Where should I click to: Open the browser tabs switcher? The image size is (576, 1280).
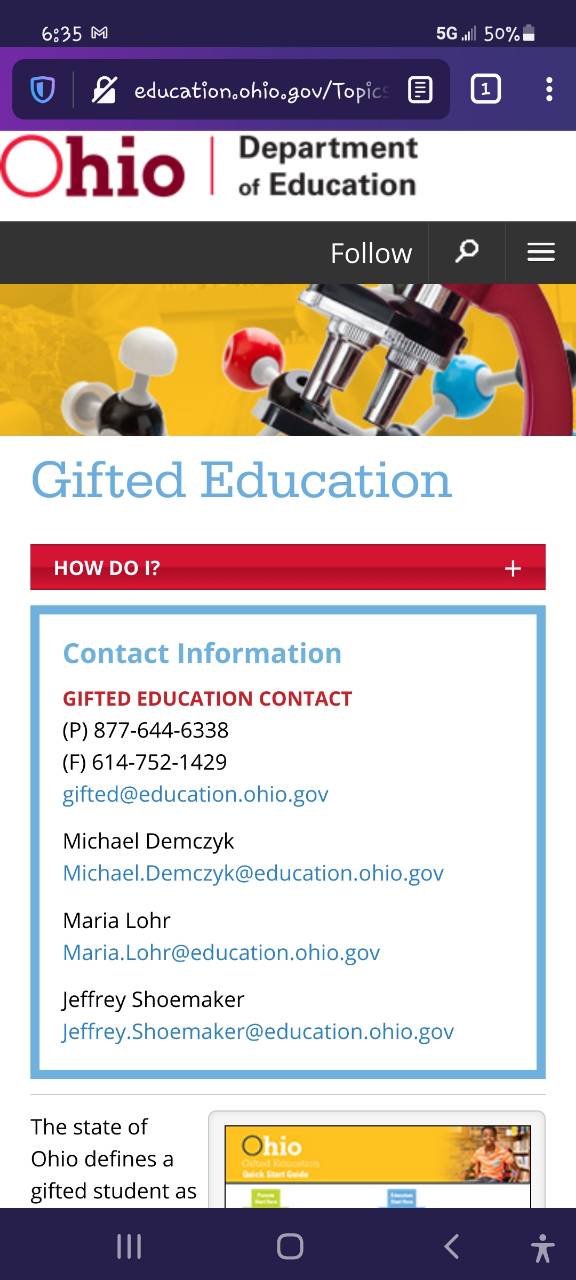485,90
